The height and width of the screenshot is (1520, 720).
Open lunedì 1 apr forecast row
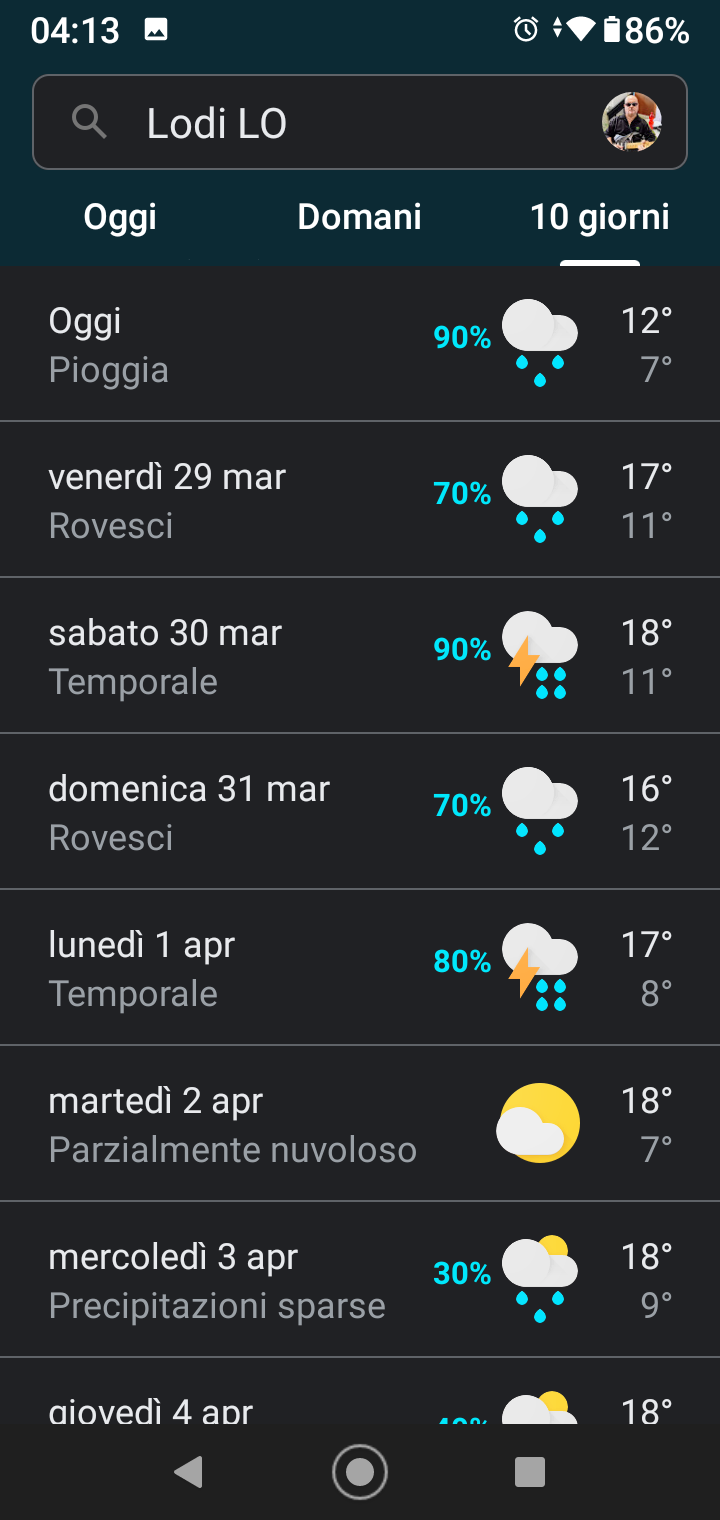point(360,968)
